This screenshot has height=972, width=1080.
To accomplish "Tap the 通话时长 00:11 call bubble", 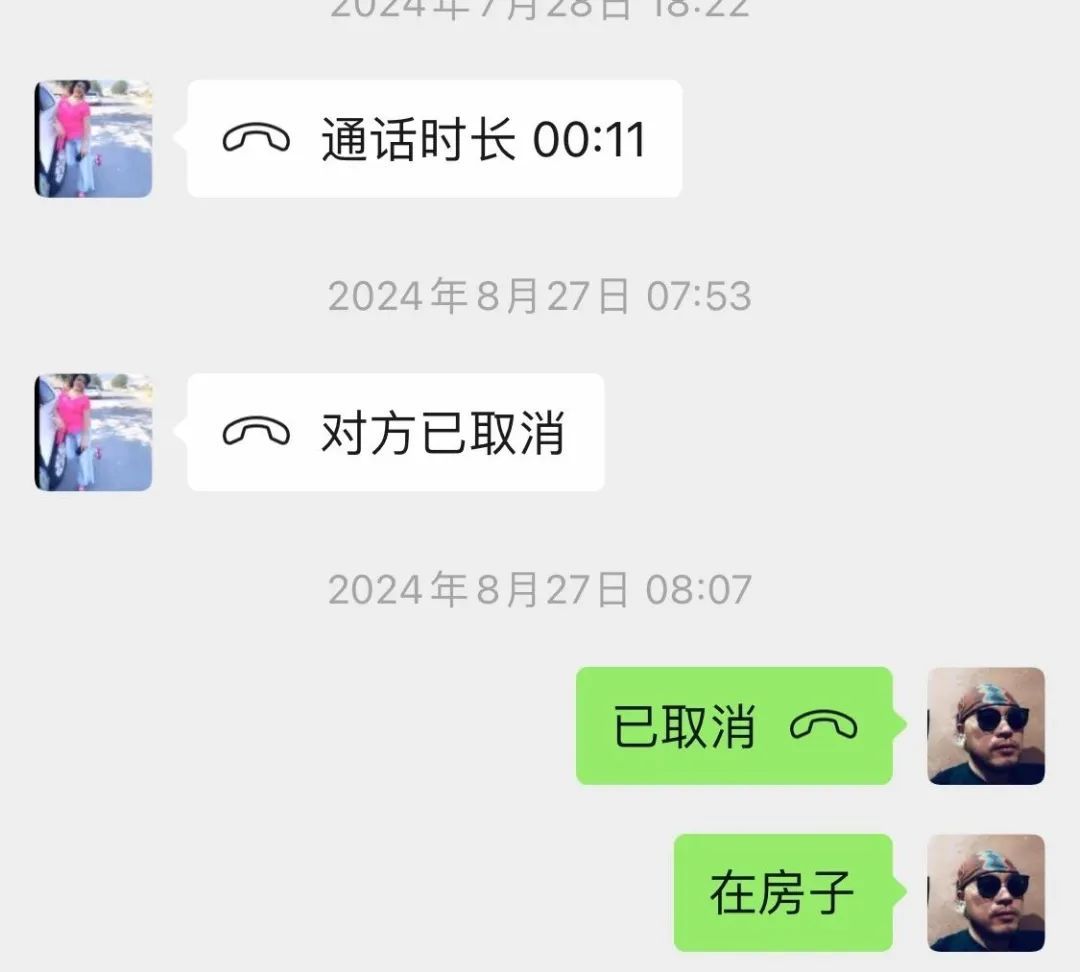I will pyautogui.click(x=435, y=139).
